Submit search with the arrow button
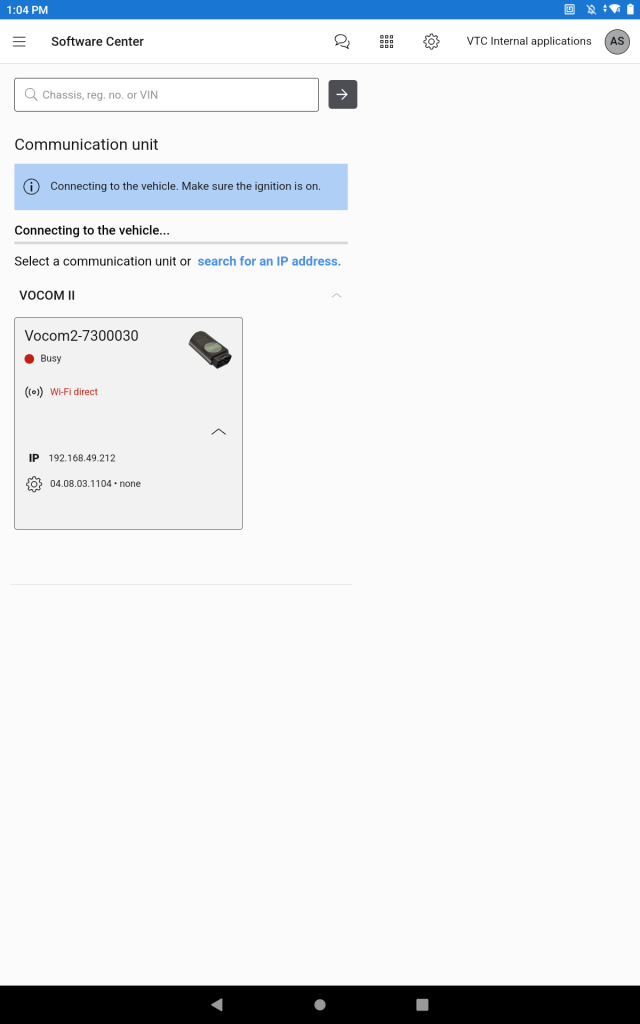The image size is (640, 1024). pyautogui.click(x=343, y=95)
